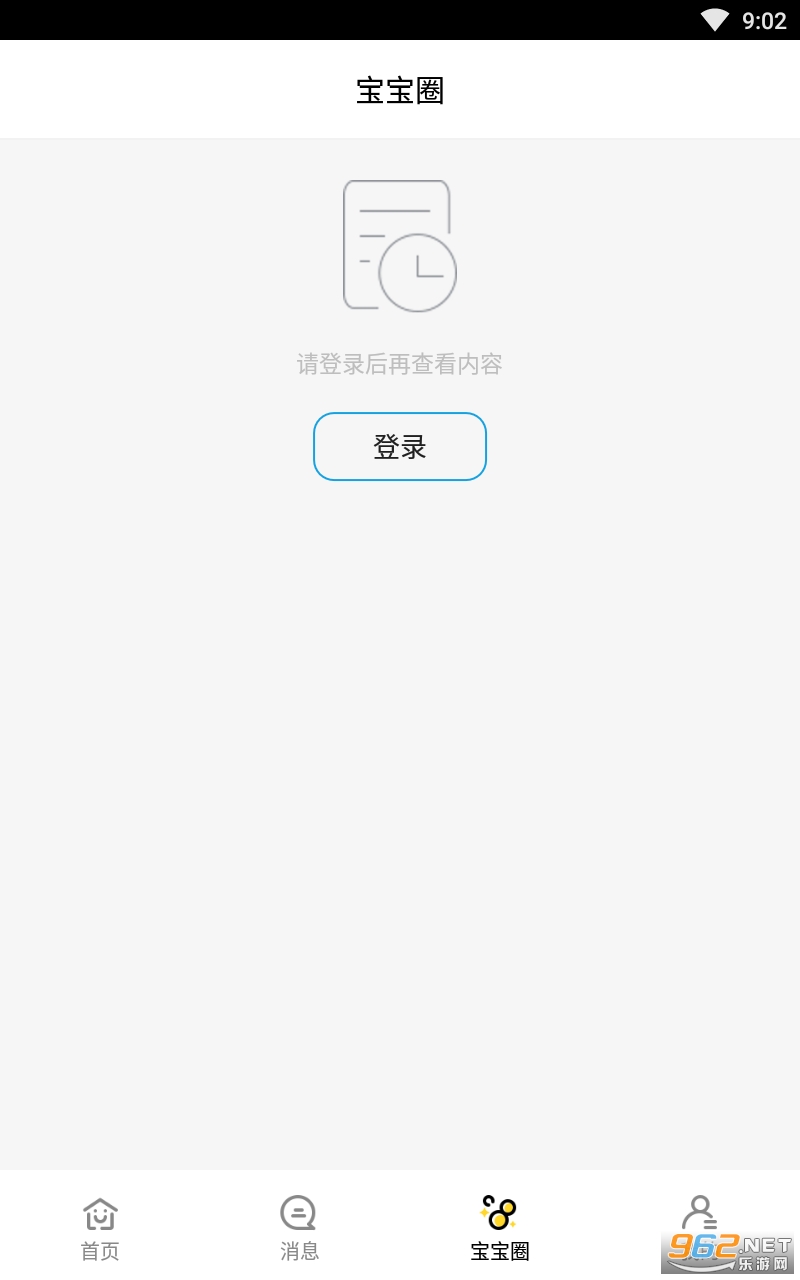800x1280 pixels.
Task: Open the profile tab with person icon
Action: (x=700, y=1228)
